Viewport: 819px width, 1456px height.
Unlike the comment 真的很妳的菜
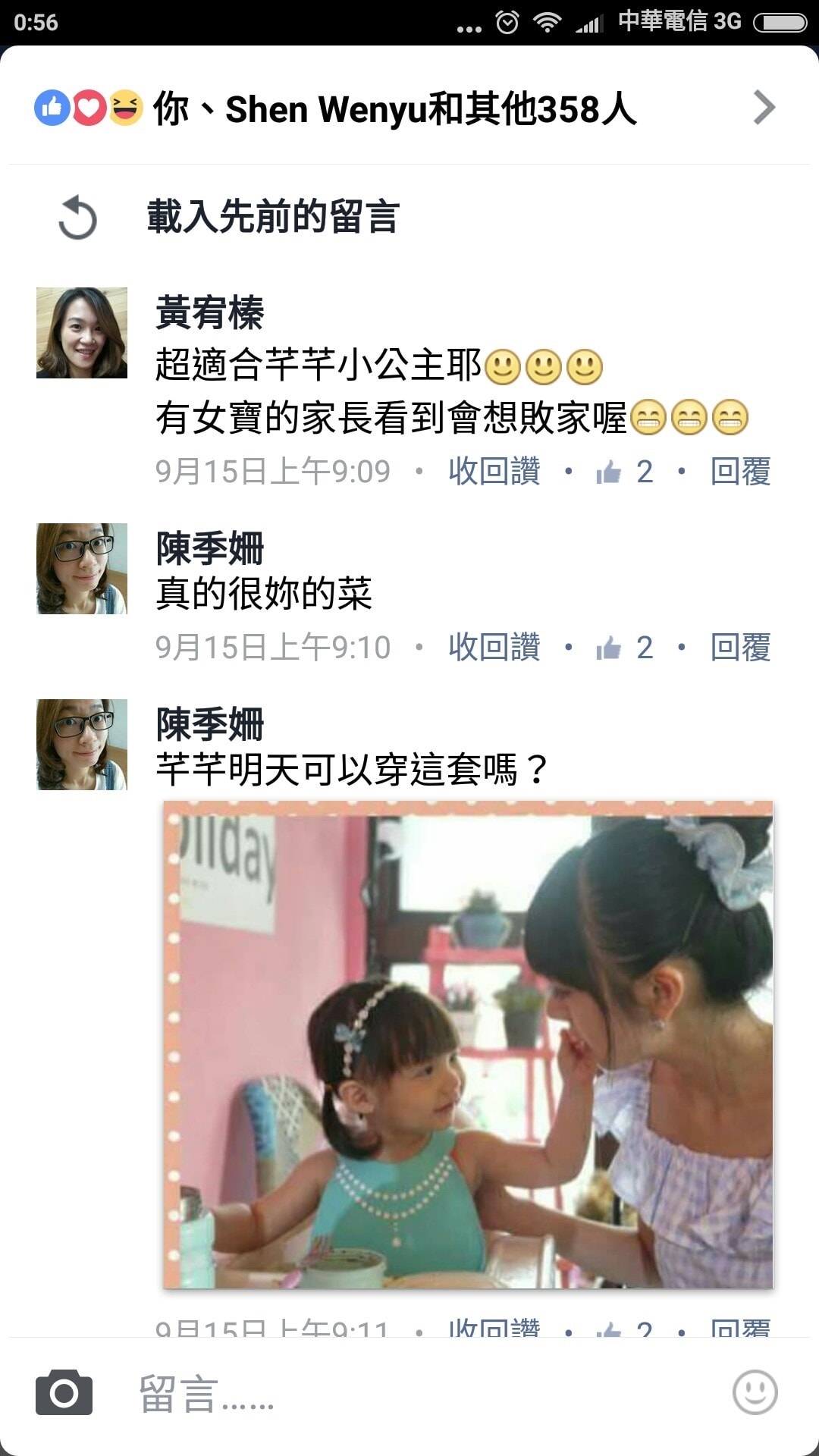pos(494,648)
